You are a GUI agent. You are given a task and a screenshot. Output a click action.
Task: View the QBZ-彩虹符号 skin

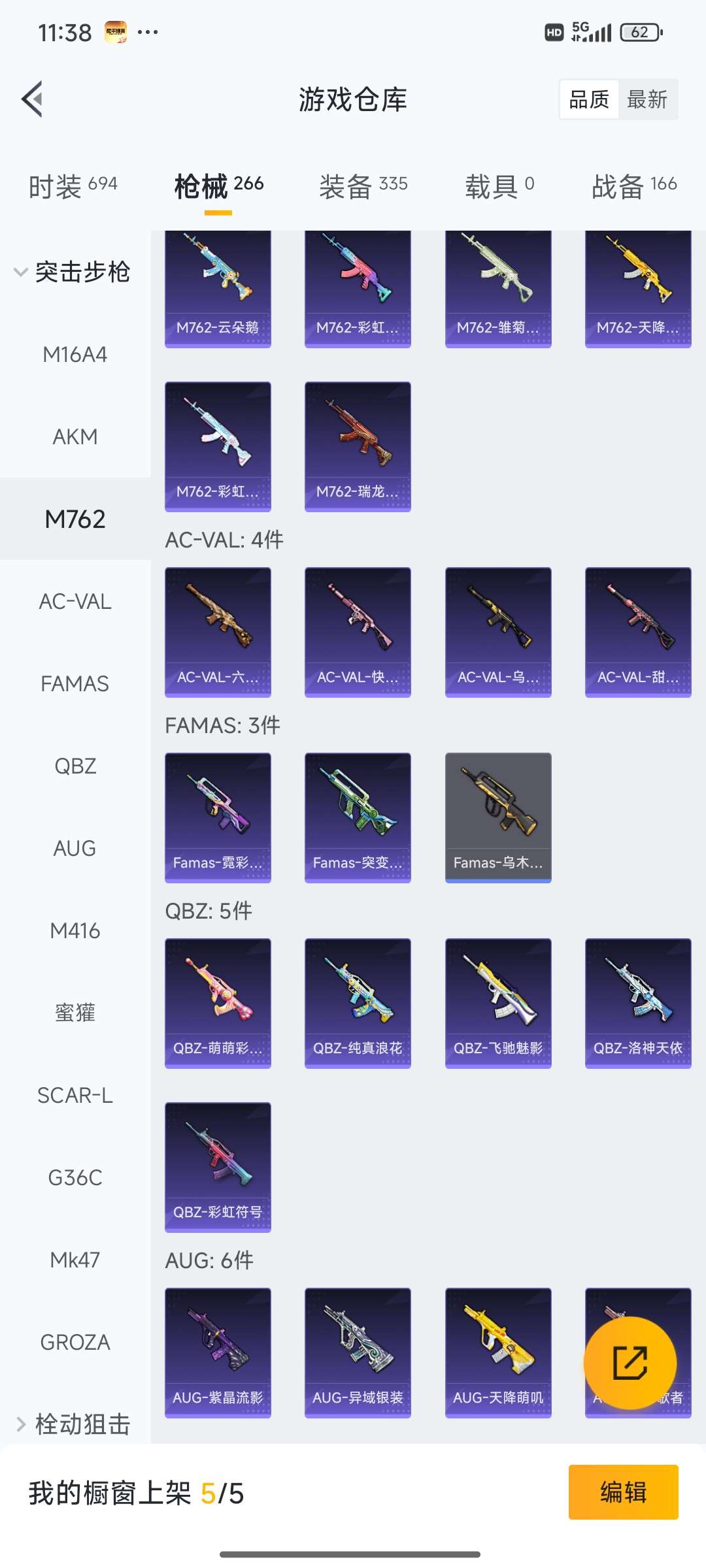click(218, 1167)
